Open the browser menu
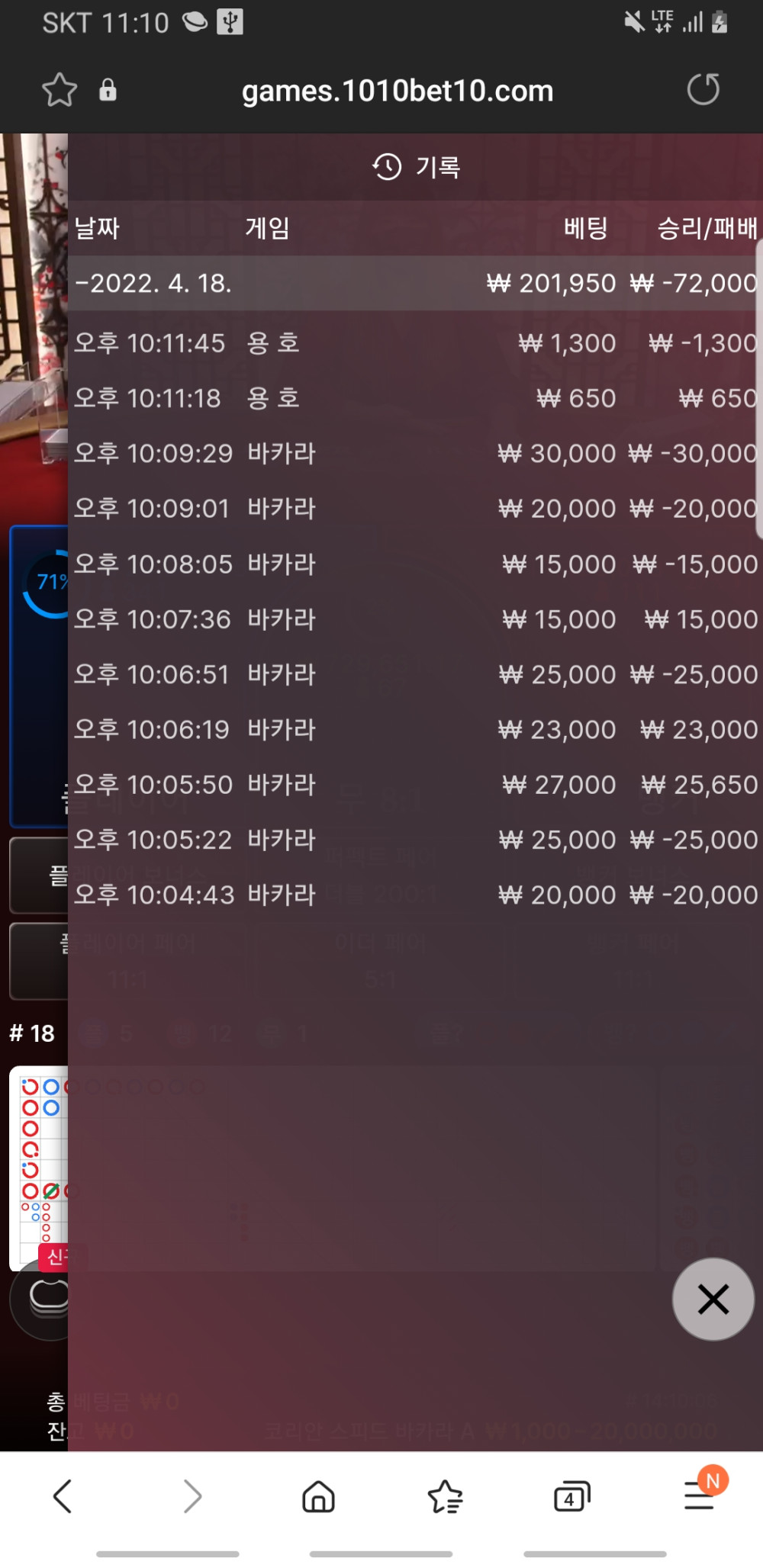The width and height of the screenshot is (763, 1568). (x=699, y=1496)
